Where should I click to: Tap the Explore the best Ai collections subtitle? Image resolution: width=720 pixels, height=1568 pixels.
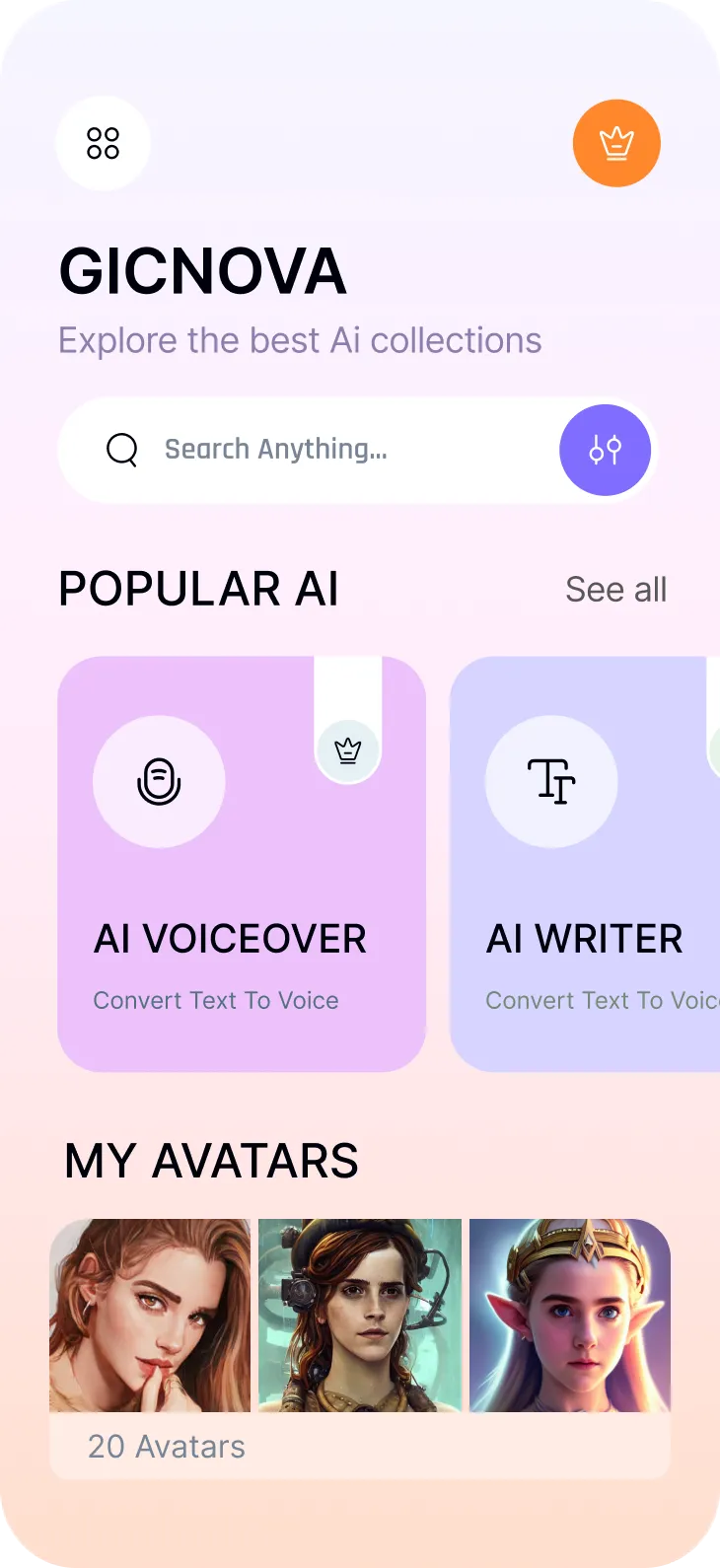pos(300,341)
